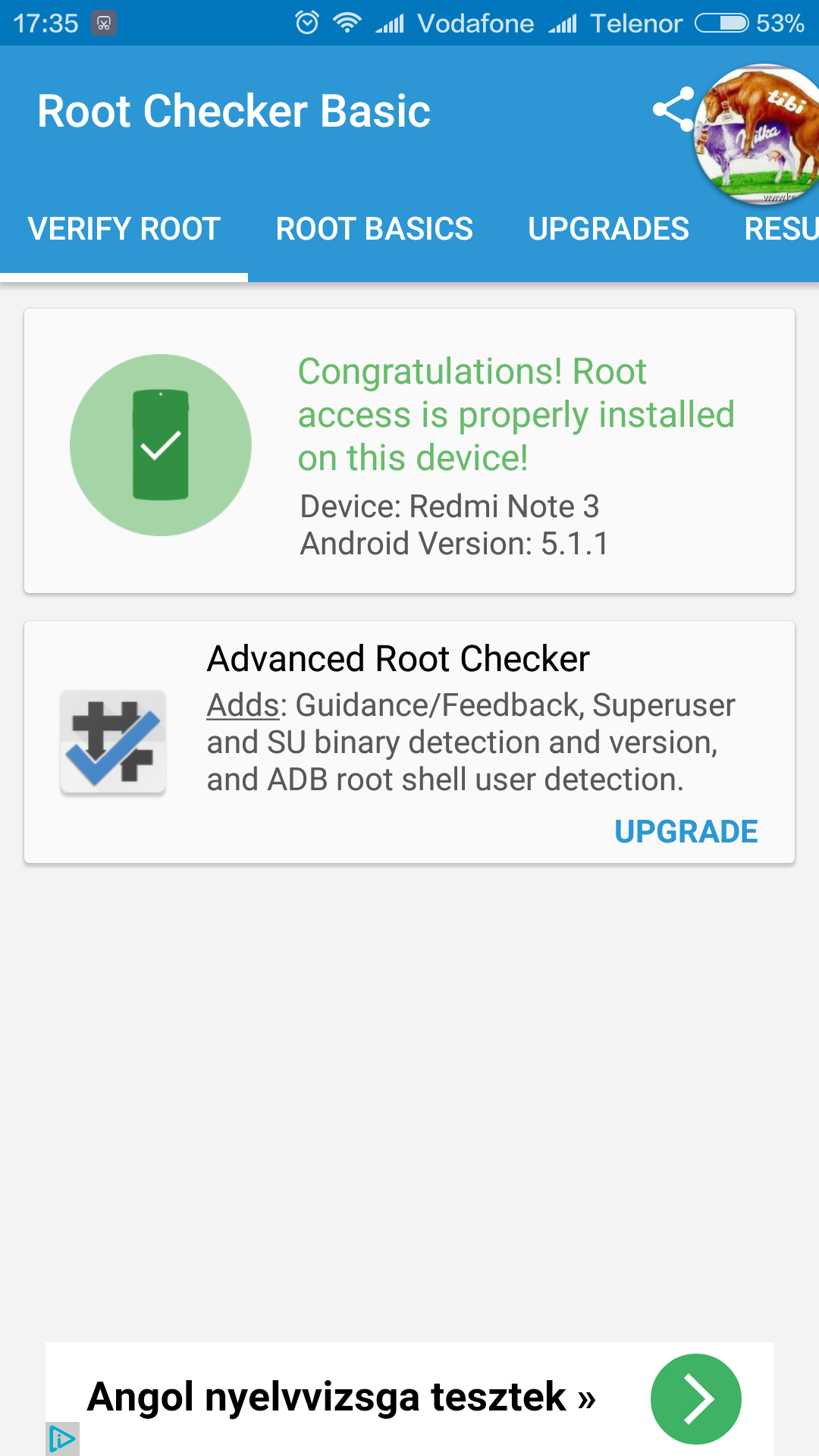Tap the Upgrade button for Advanced Root Checker
Image resolution: width=819 pixels, height=1456 pixels.
click(686, 832)
